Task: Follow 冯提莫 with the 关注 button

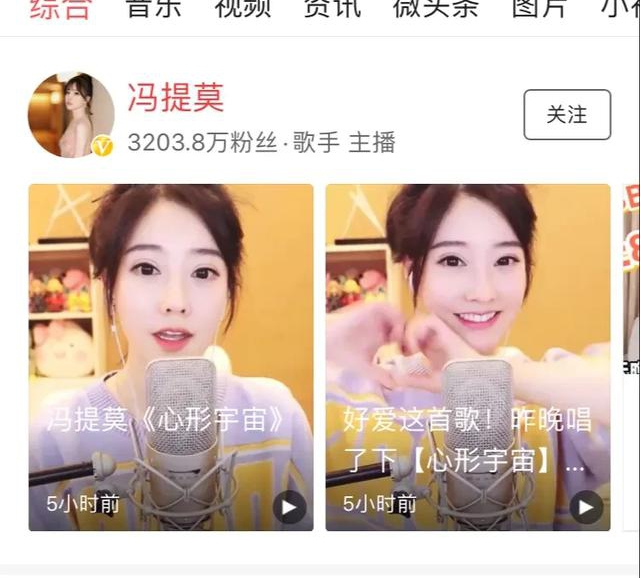Action: pos(567,115)
